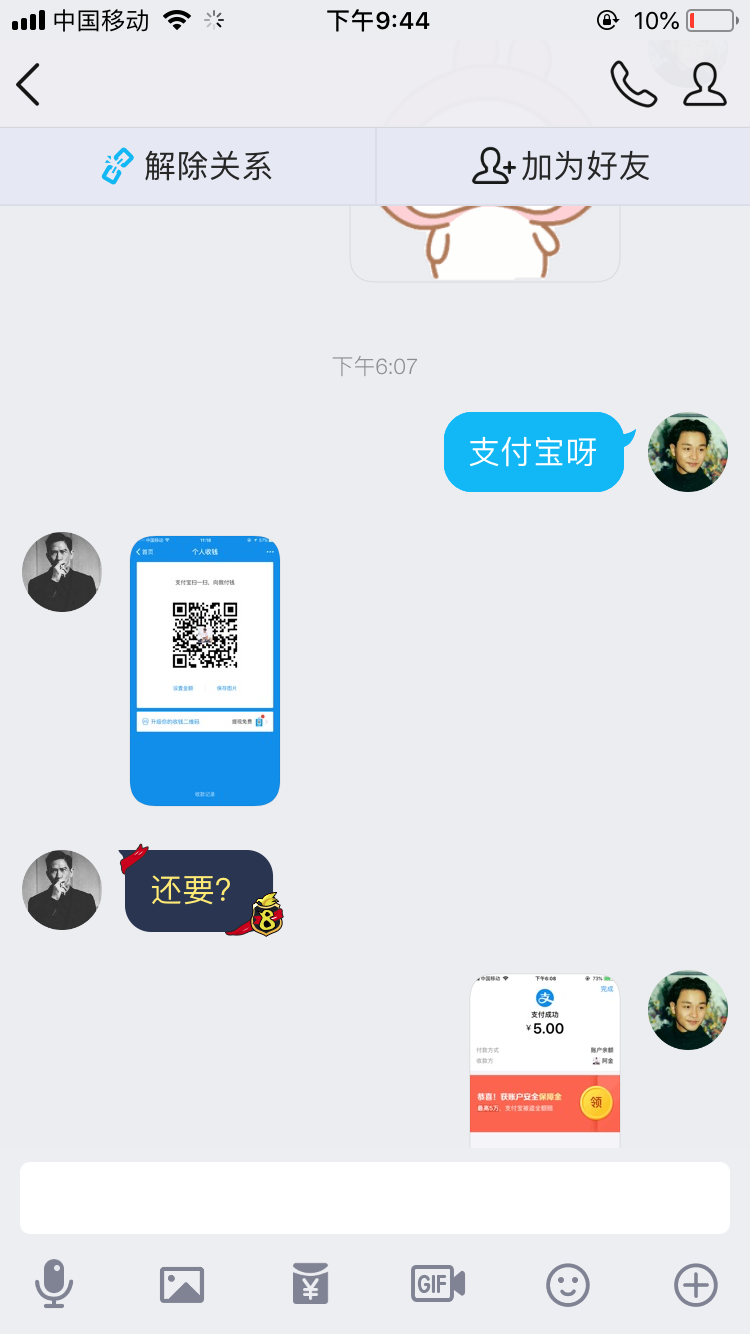This screenshot has height=1334, width=750.
Task: Send a red packet using the ¥ icon
Action: point(310,1284)
